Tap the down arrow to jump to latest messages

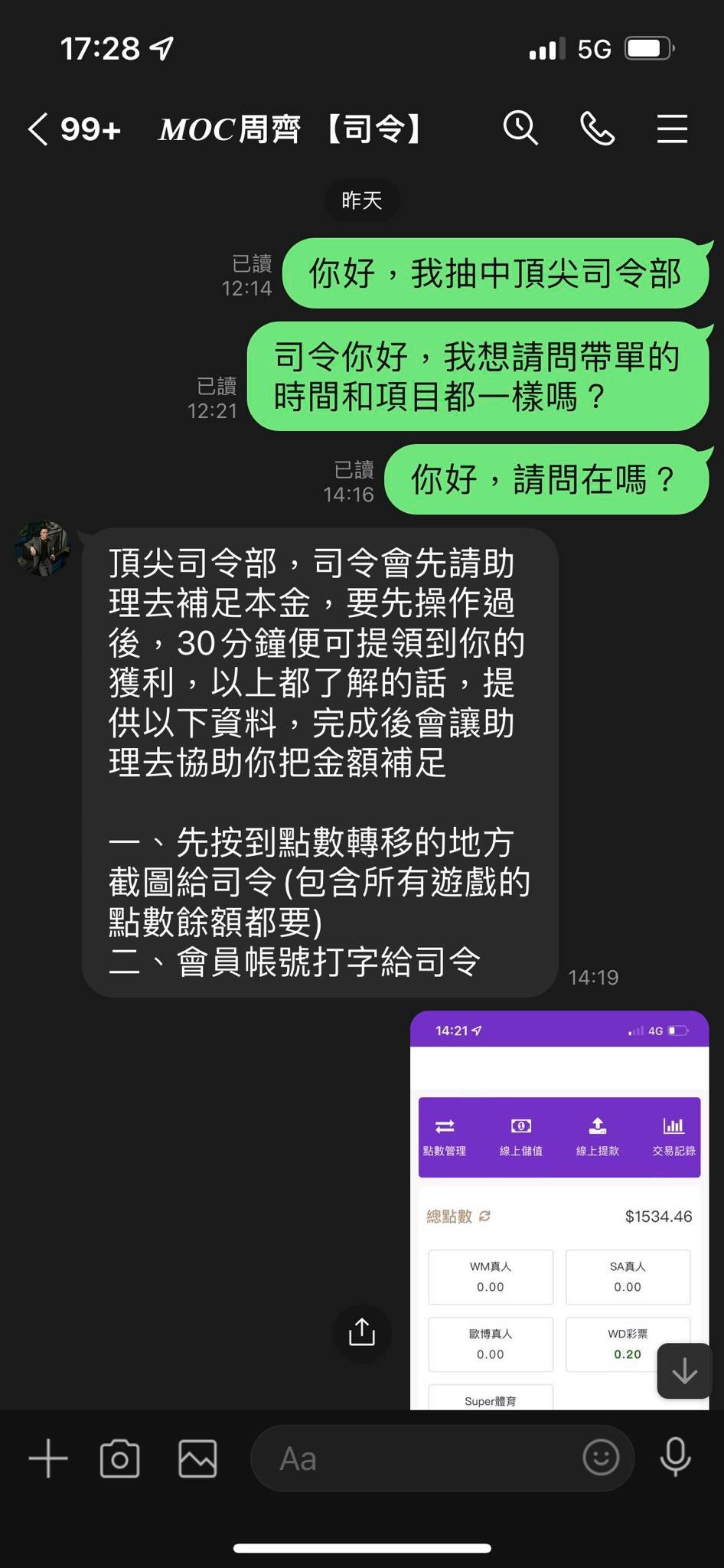coord(683,1370)
